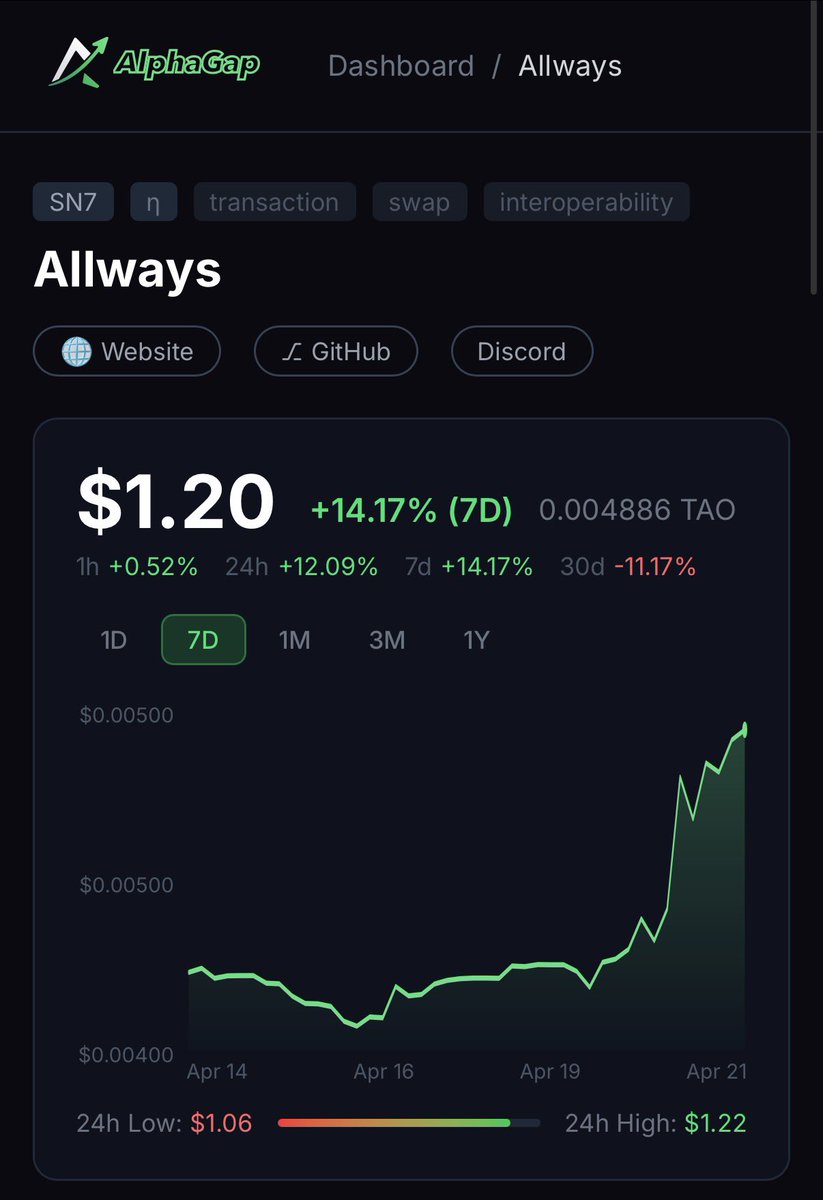Change chart range to 3M
The height and width of the screenshot is (1200, 823).
387,640
